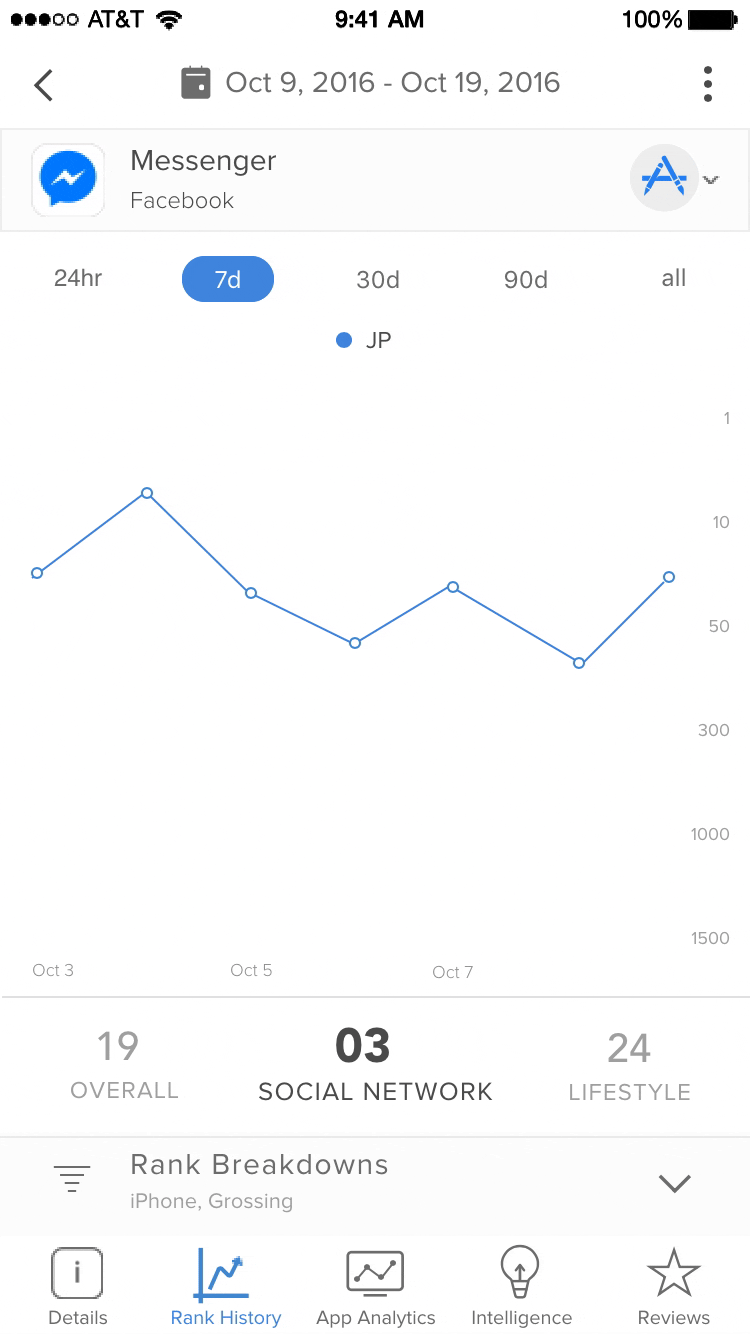Open the three-dot overflow menu
The image size is (750, 1334).
click(707, 84)
